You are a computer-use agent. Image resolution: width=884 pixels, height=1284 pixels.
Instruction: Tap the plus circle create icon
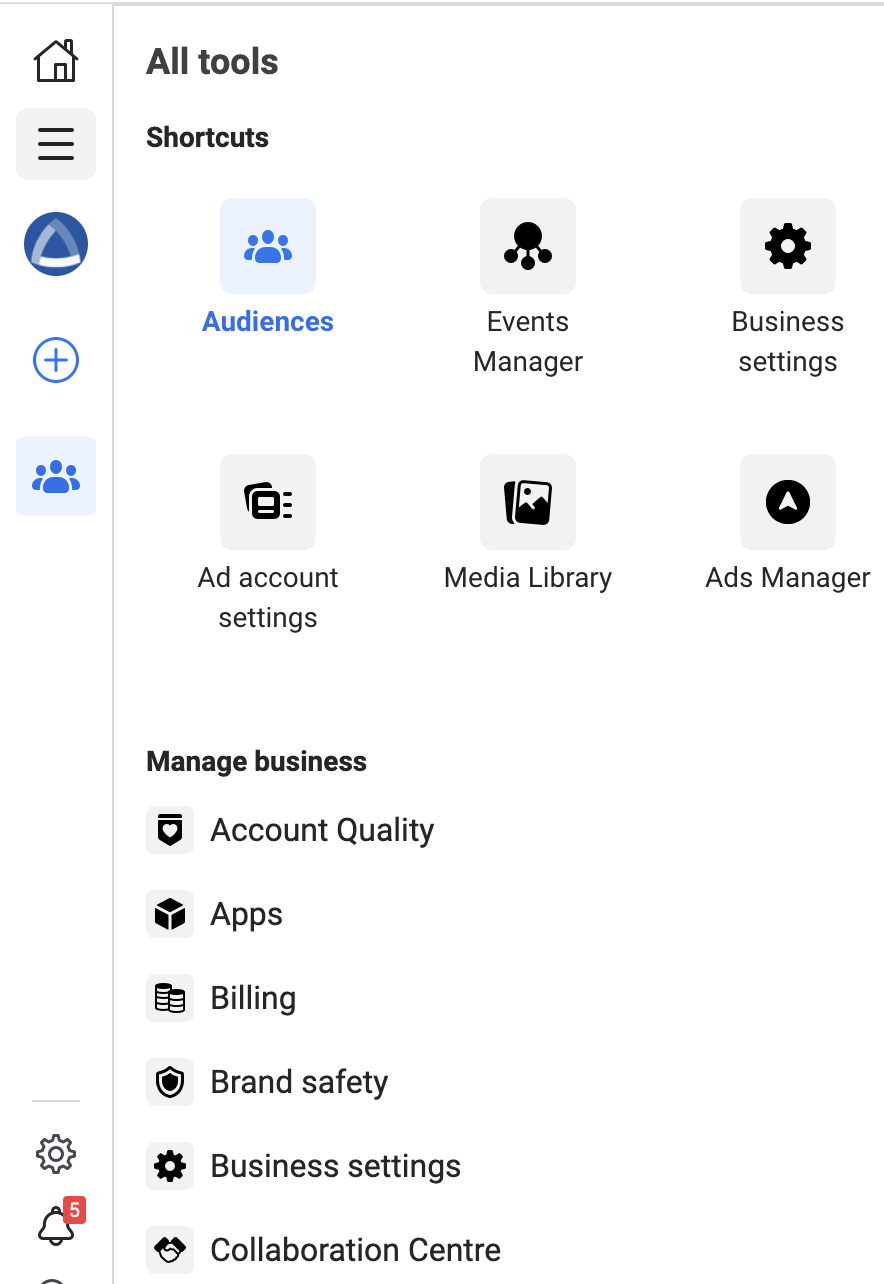56,360
